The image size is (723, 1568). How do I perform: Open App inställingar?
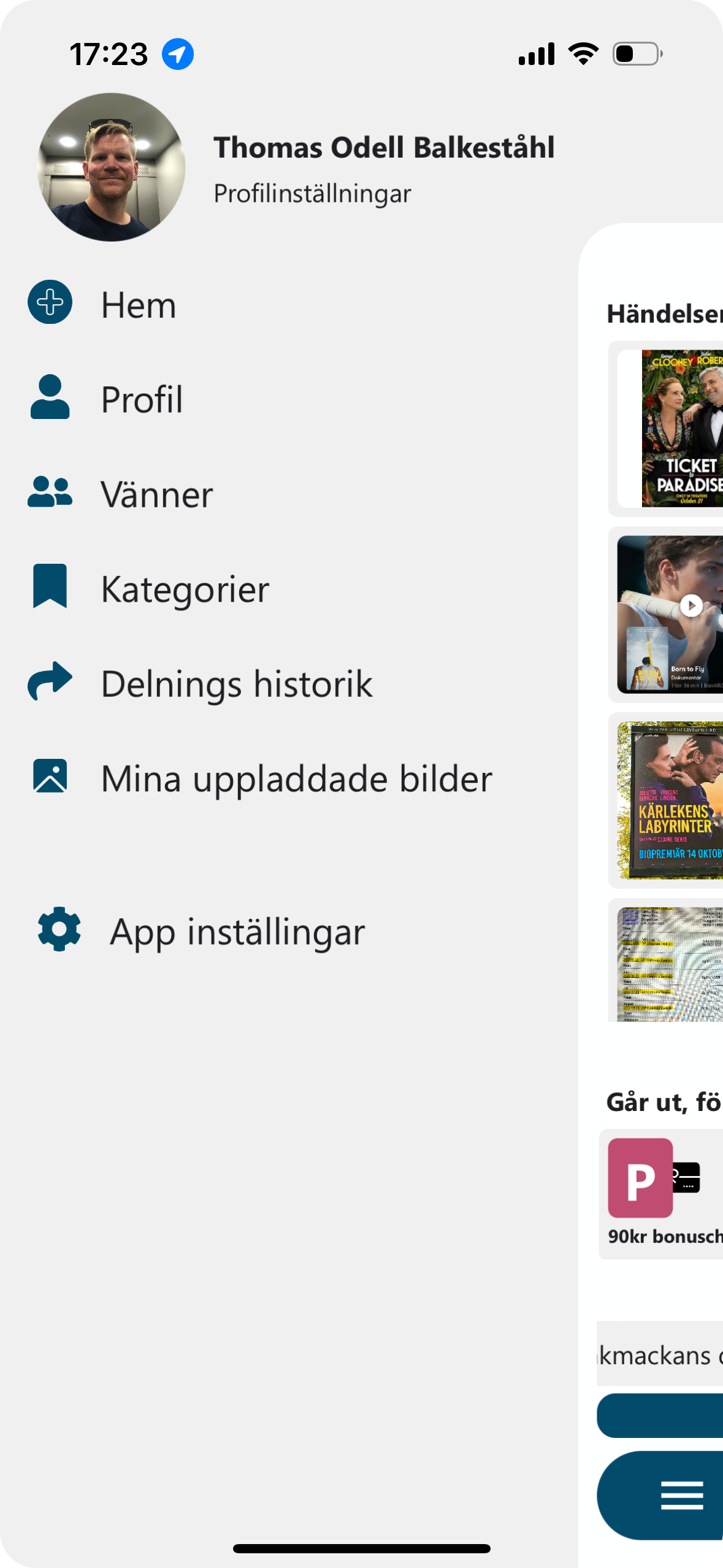[237, 931]
